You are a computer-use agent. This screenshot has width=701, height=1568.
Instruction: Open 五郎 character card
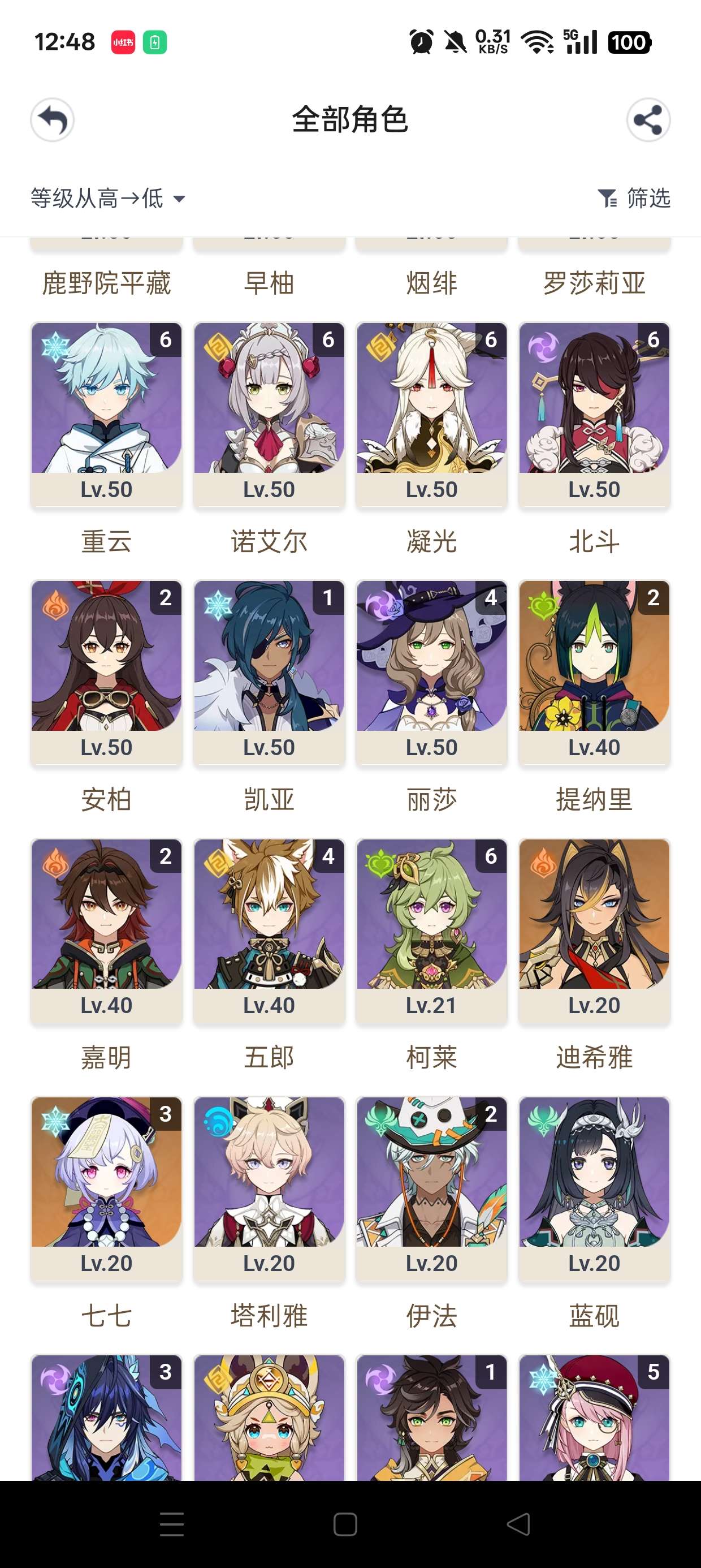point(269,930)
